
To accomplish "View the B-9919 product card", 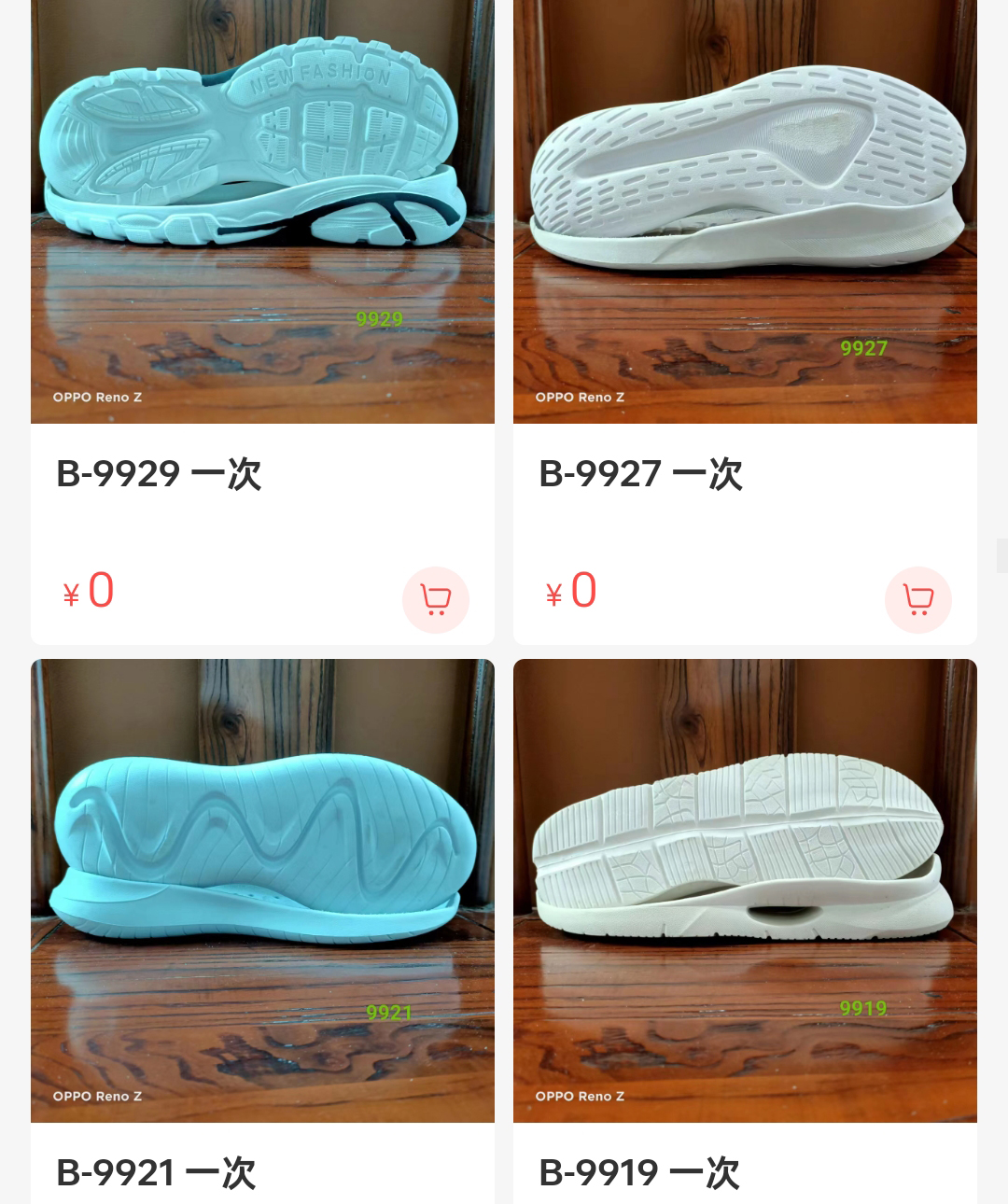I will click(745, 890).
